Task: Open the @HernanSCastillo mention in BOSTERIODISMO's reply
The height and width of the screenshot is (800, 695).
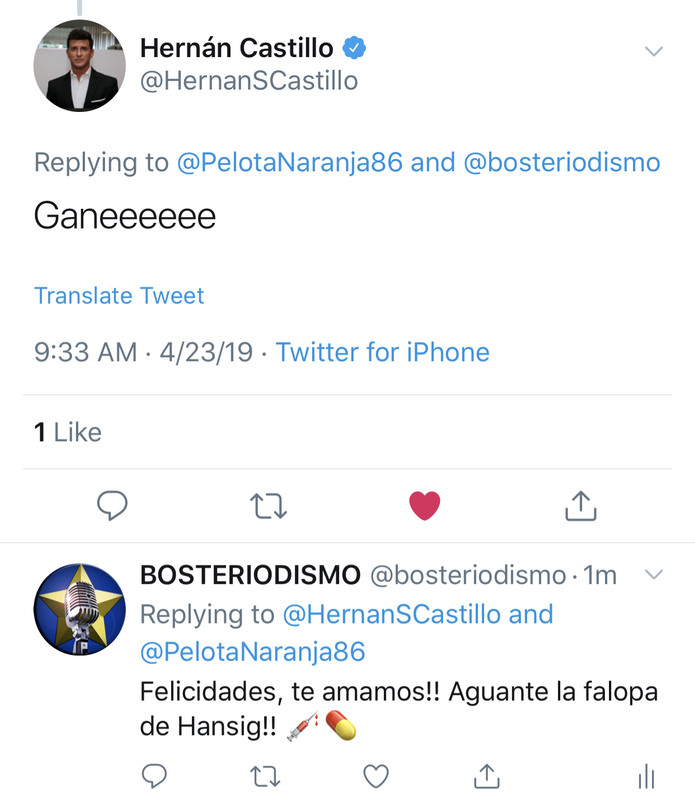Action: coord(392,614)
